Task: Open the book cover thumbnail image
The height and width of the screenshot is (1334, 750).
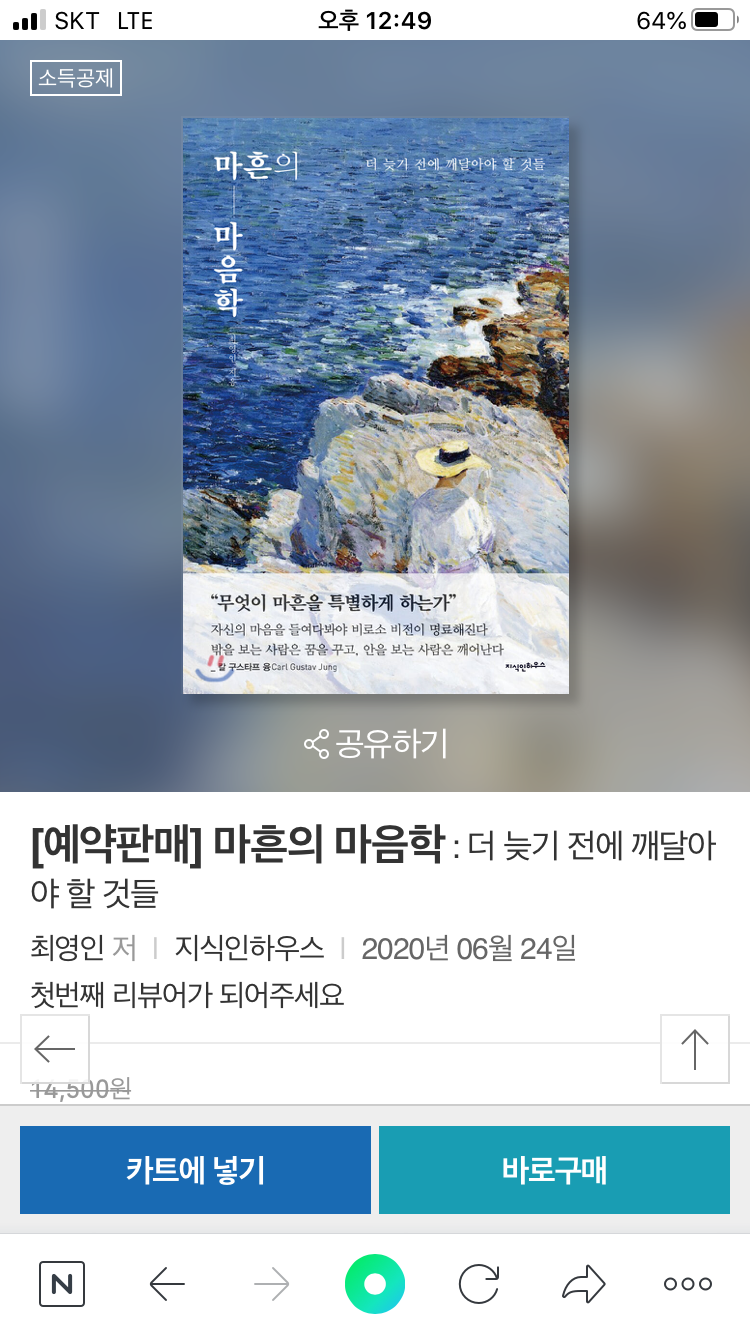Action: (x=374, y=404)
